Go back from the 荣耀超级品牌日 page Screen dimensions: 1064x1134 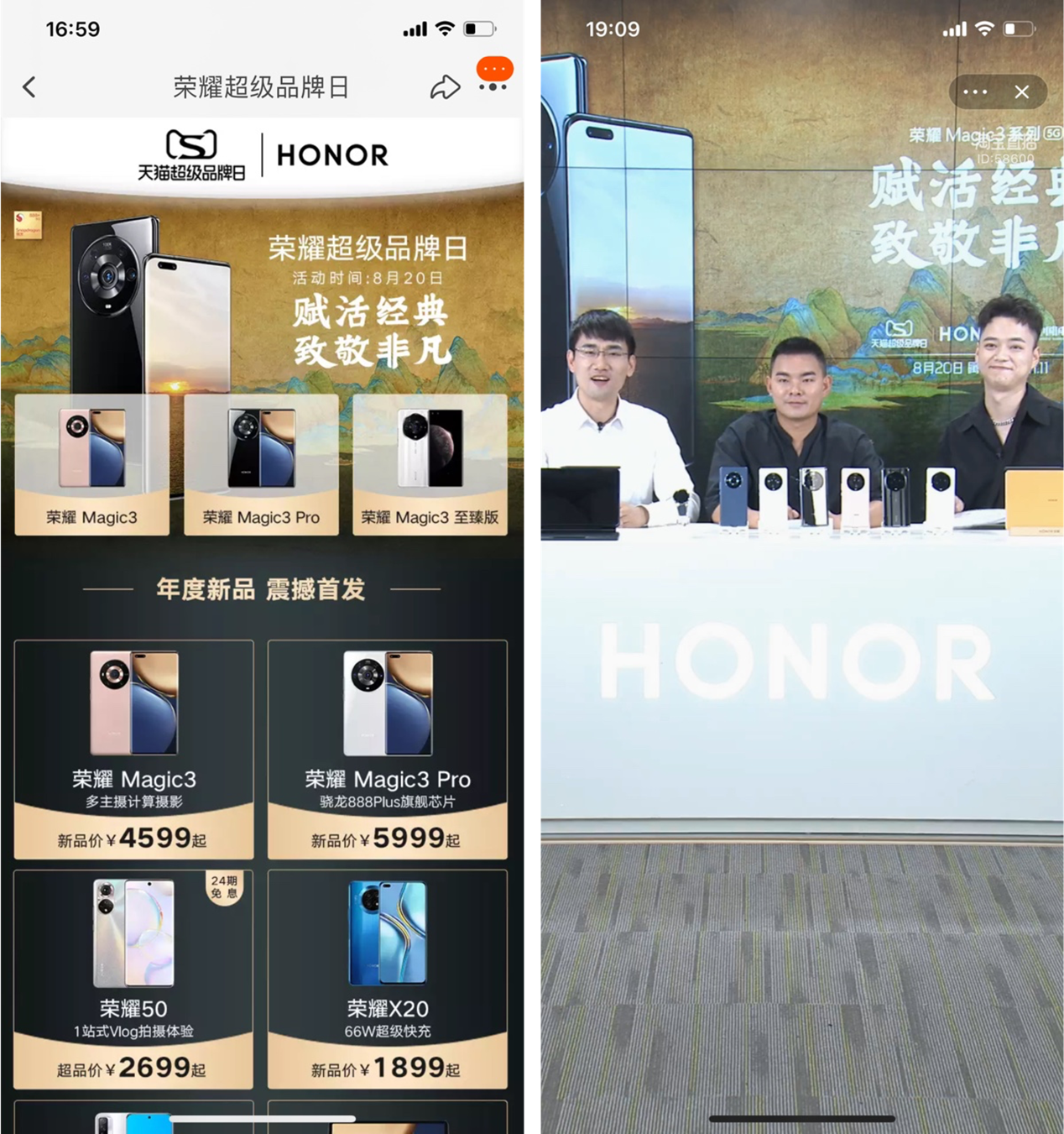(x=29, y=87)
